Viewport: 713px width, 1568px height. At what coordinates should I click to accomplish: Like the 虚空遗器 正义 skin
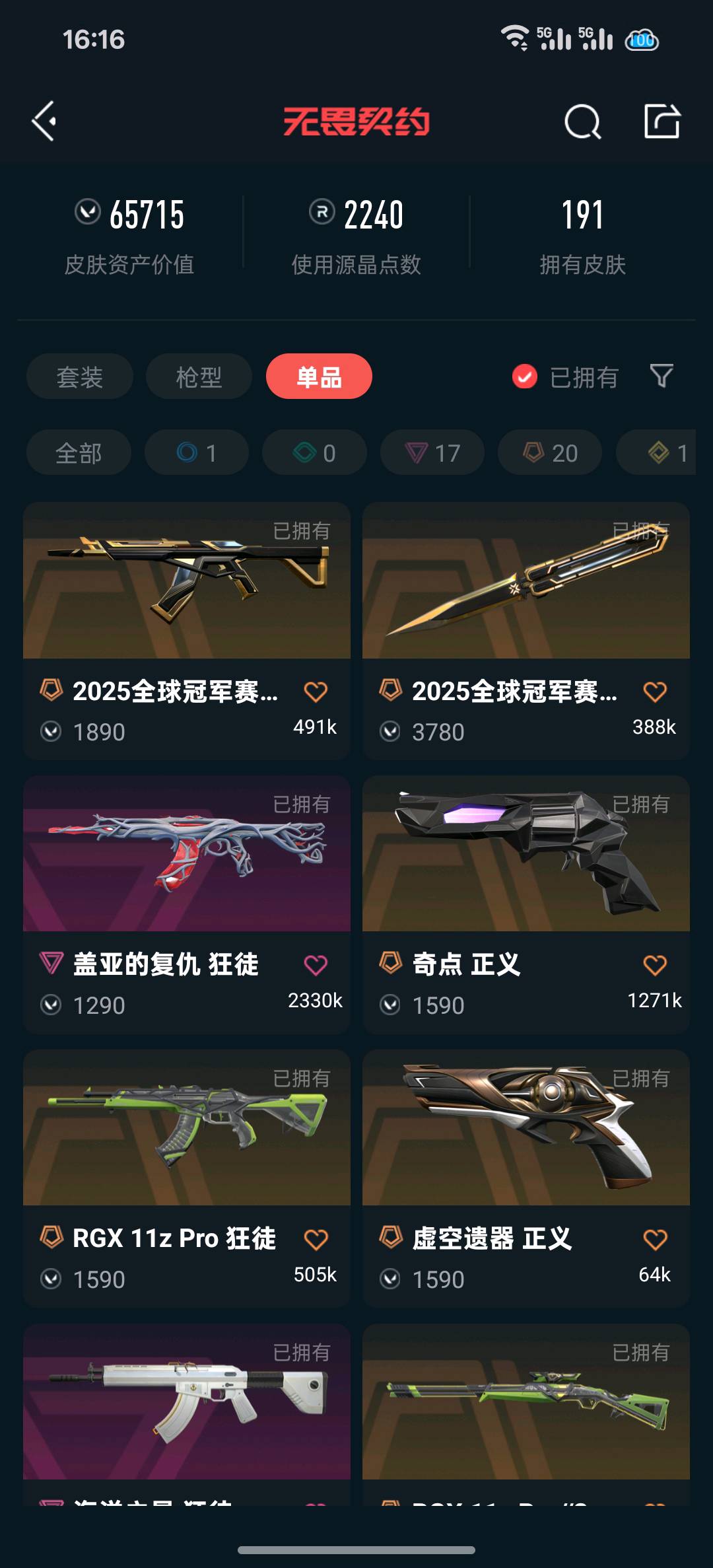point(655,1240)
